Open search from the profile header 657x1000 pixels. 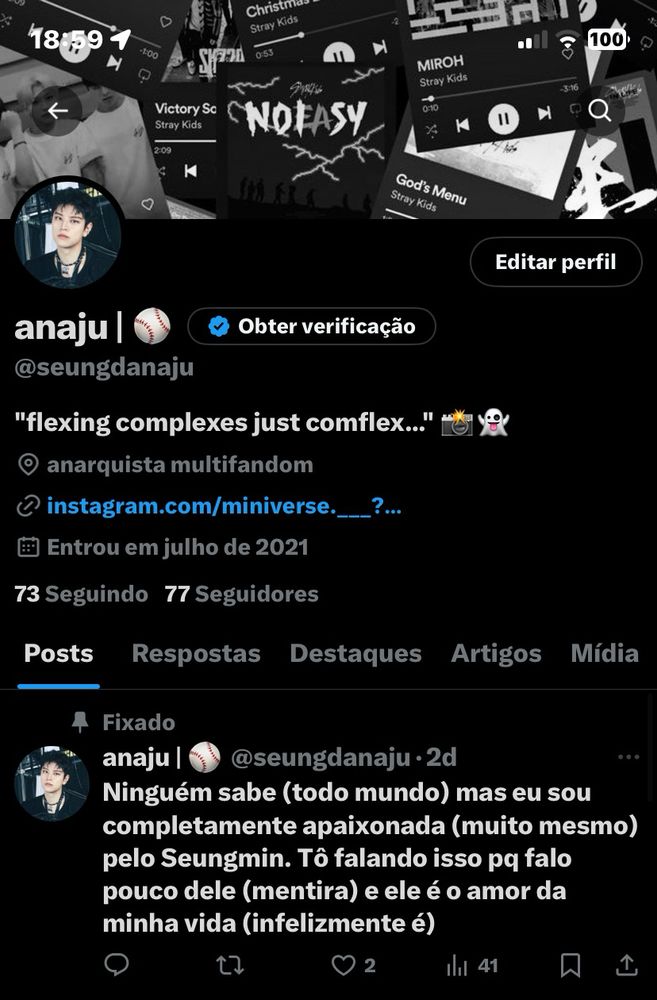(599, 111)
